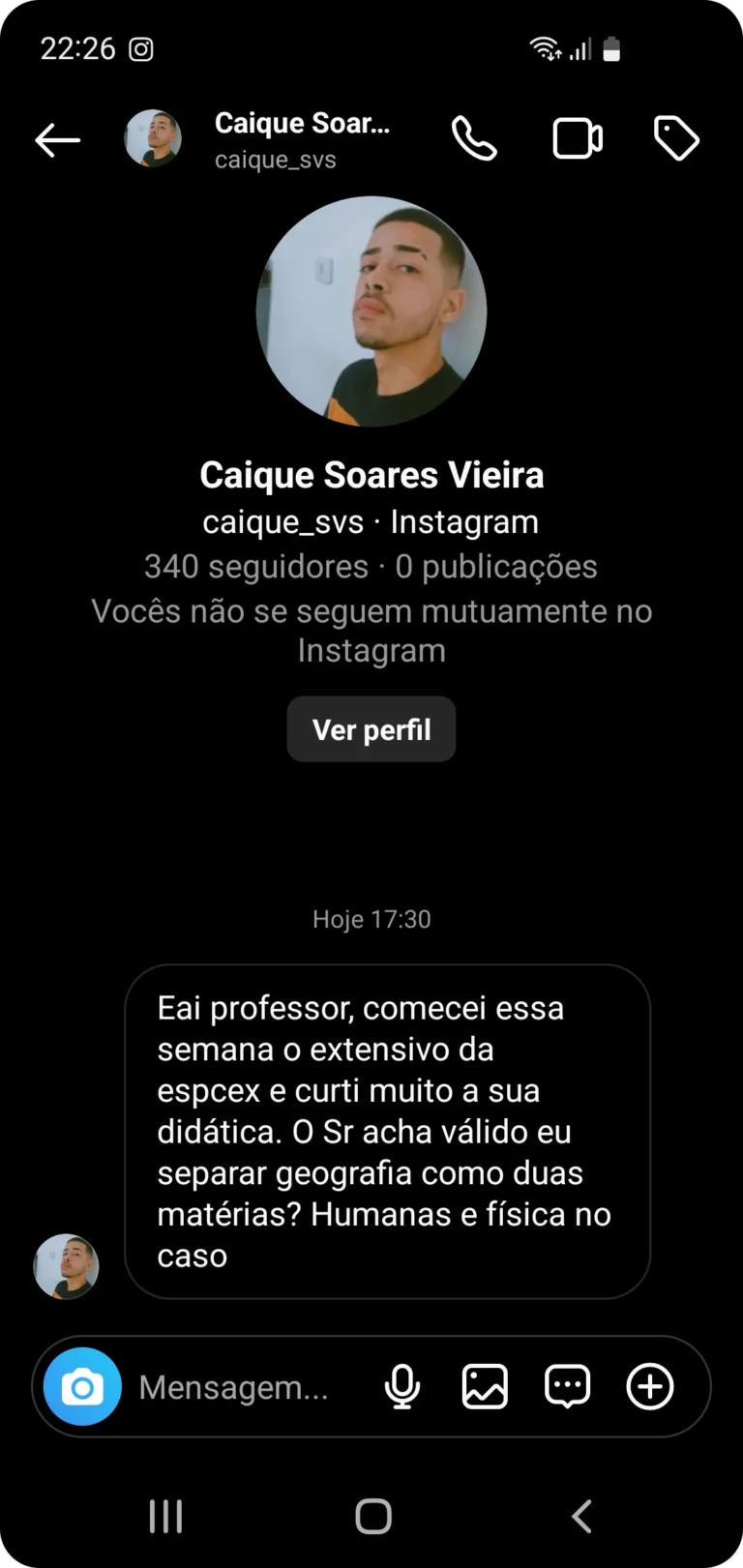This screenshot has width=743, height=1568.
Task: Open more attachment options with the plus icon
Action: coord(649,1386)
